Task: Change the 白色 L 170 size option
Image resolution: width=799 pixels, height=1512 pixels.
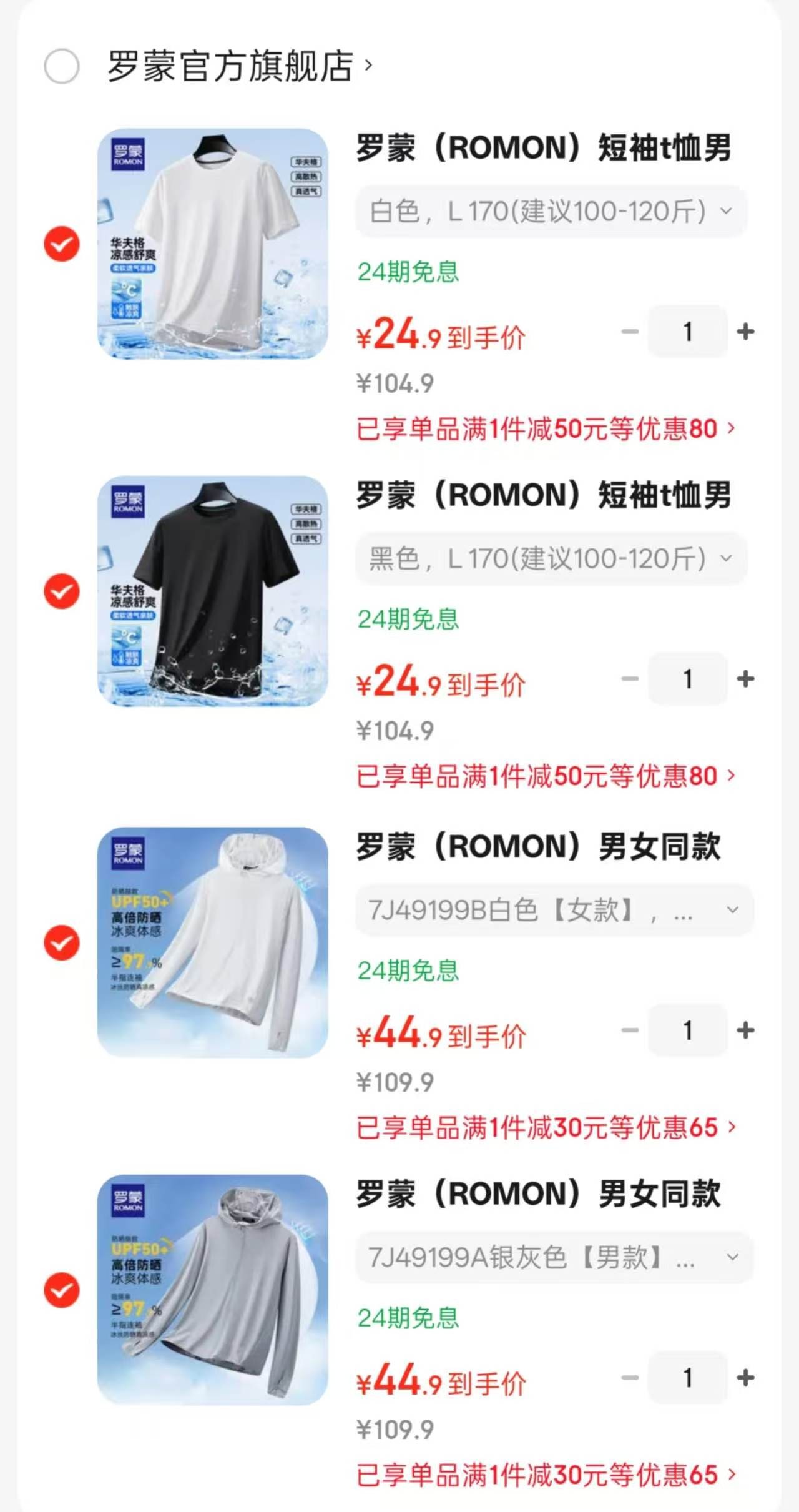Action: 551,211
